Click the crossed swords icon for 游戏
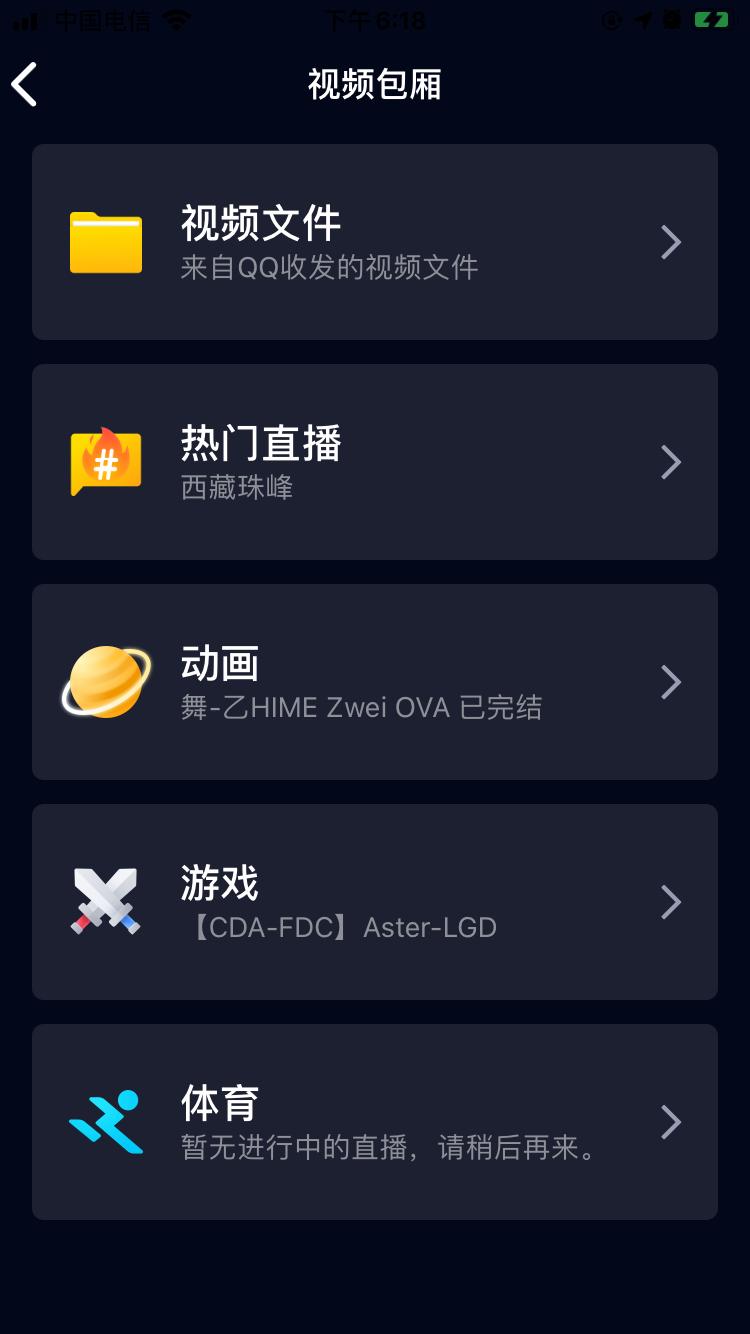 (106, 901)
